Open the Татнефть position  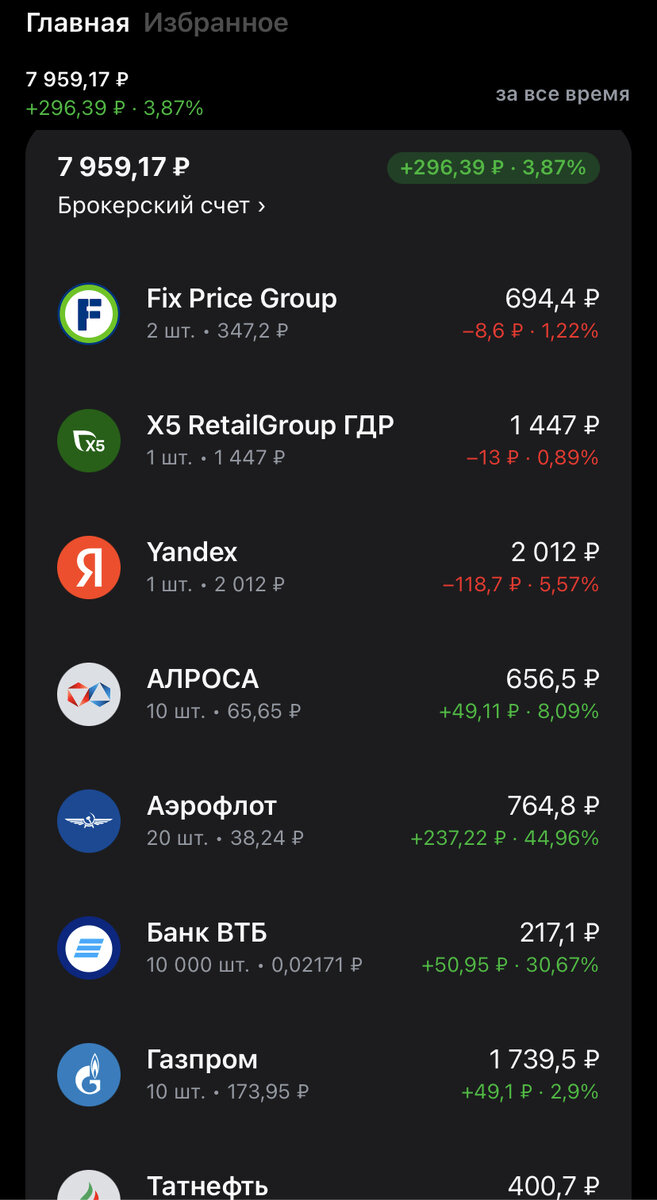click(328, 1176)
